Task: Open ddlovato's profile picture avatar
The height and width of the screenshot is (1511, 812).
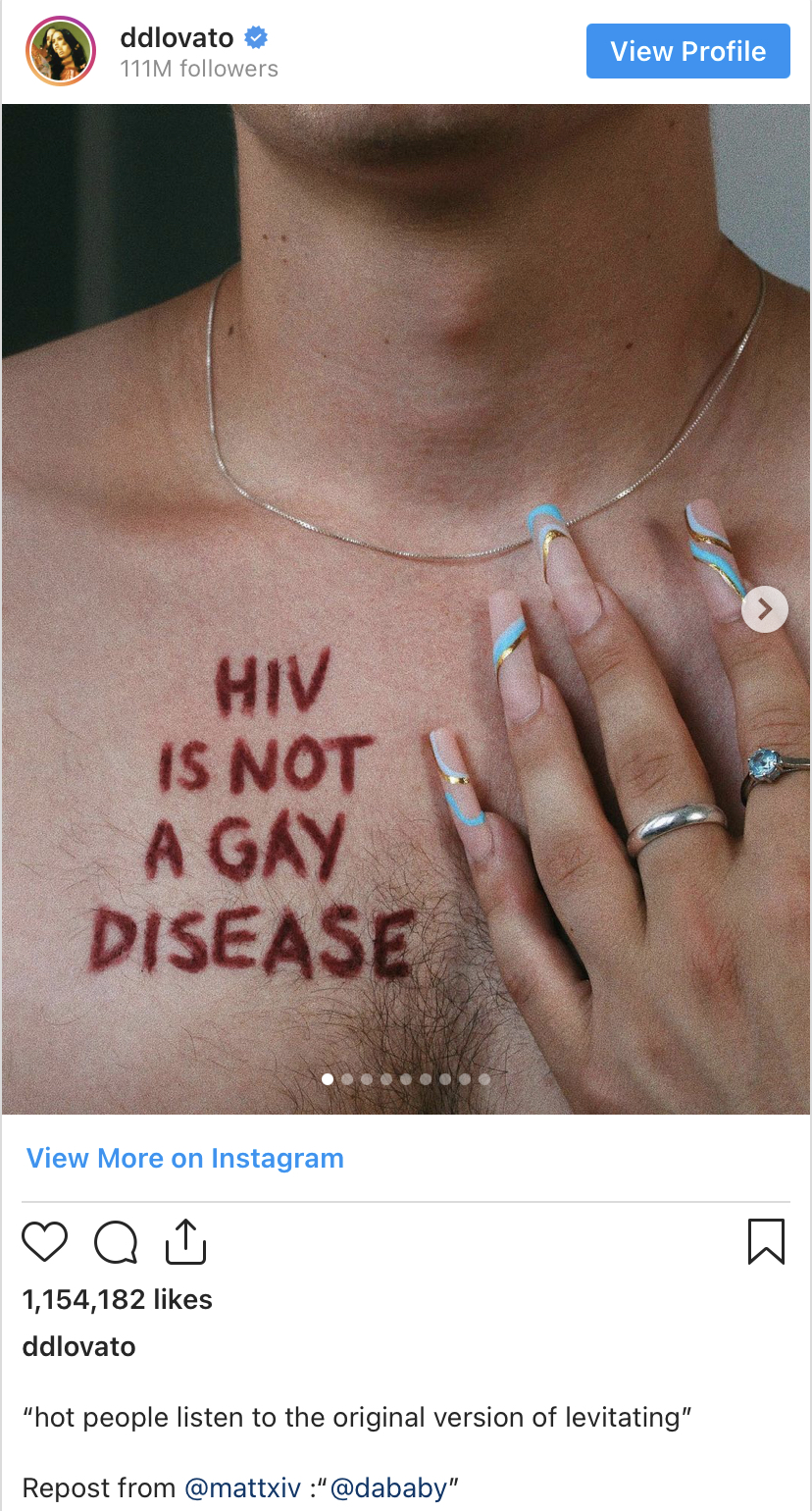Action: tap(61, 52)
